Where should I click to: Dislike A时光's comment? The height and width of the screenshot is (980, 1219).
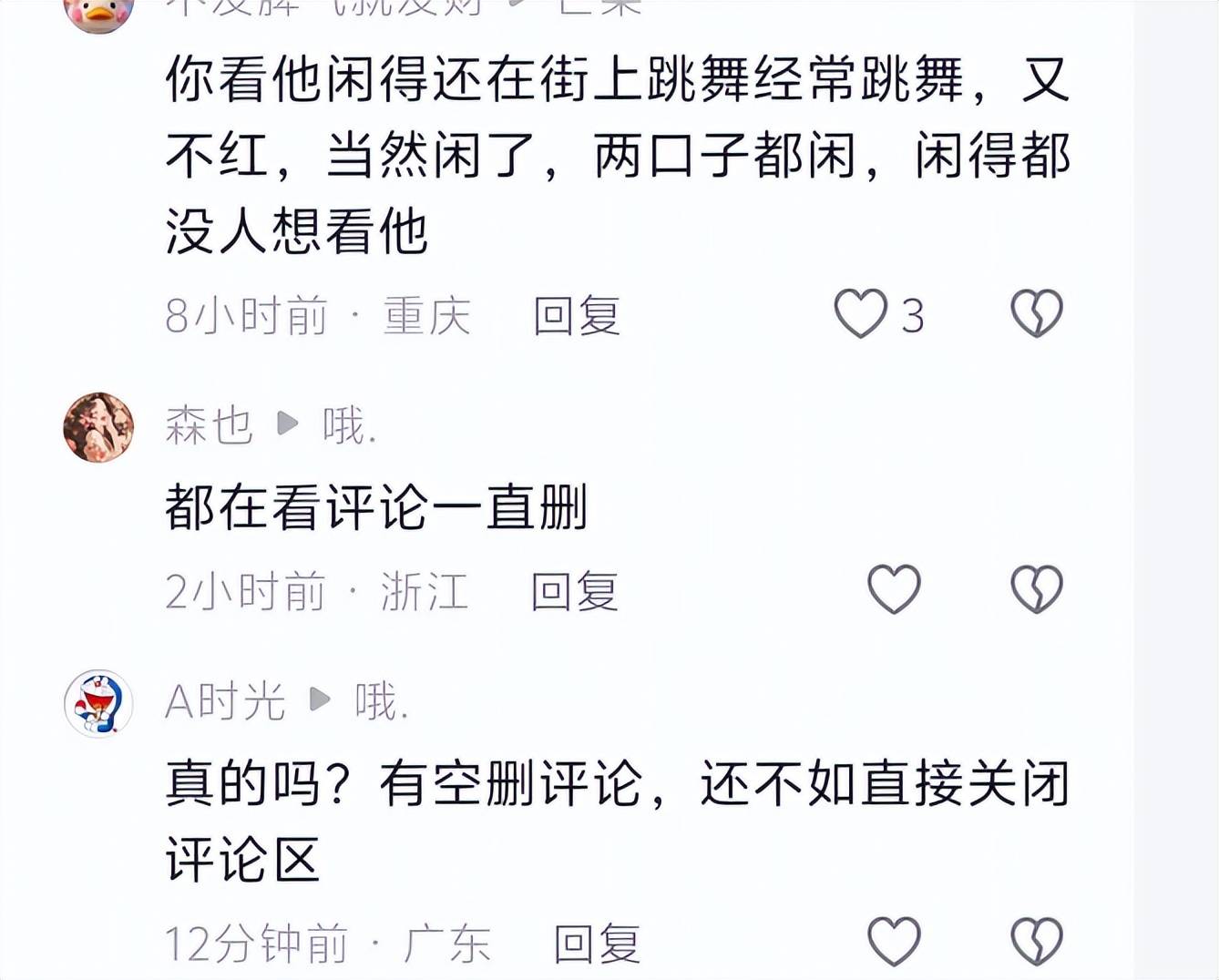tap(1037, 941)
